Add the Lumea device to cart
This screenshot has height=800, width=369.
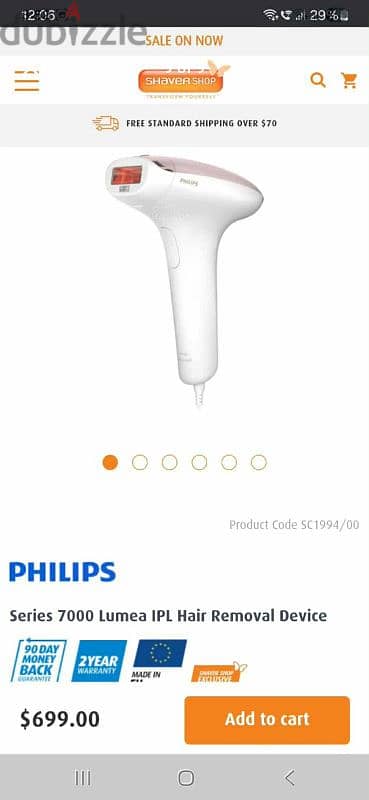[267, 720]
